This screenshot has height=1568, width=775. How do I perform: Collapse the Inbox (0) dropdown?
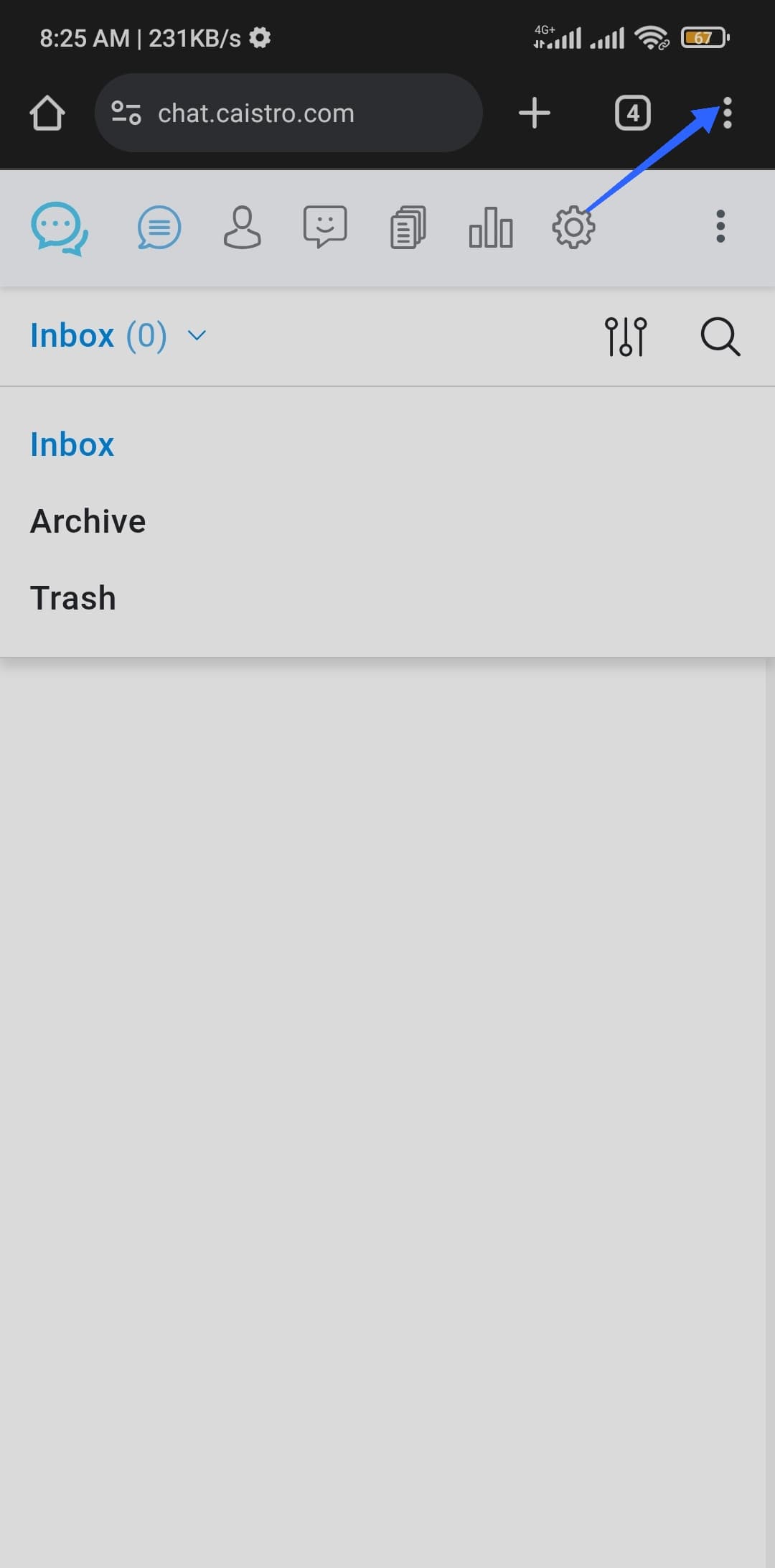(x=118, y=335)
